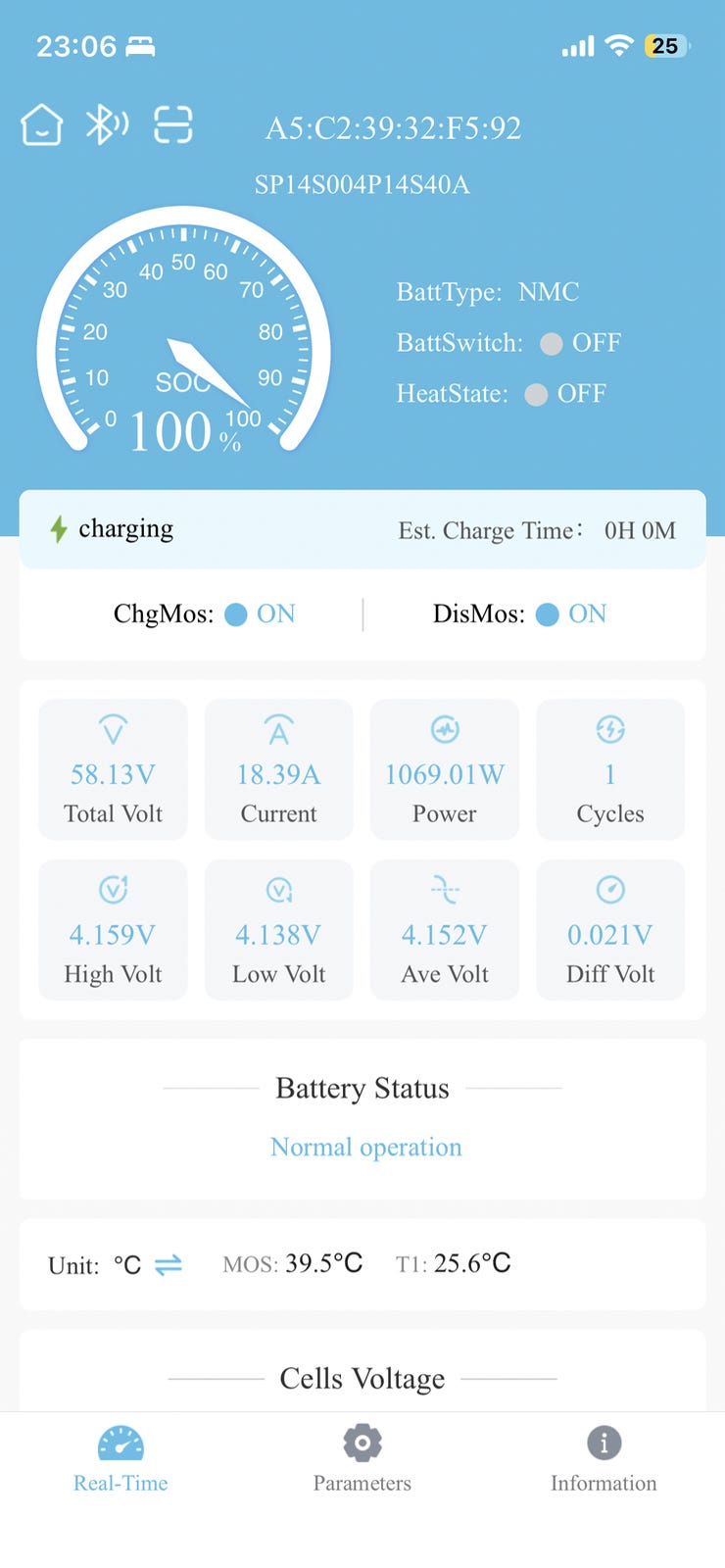Screen dimensions: 725x1568
Task: Toggle the ChgMos switch
Action: click(235, 614)
